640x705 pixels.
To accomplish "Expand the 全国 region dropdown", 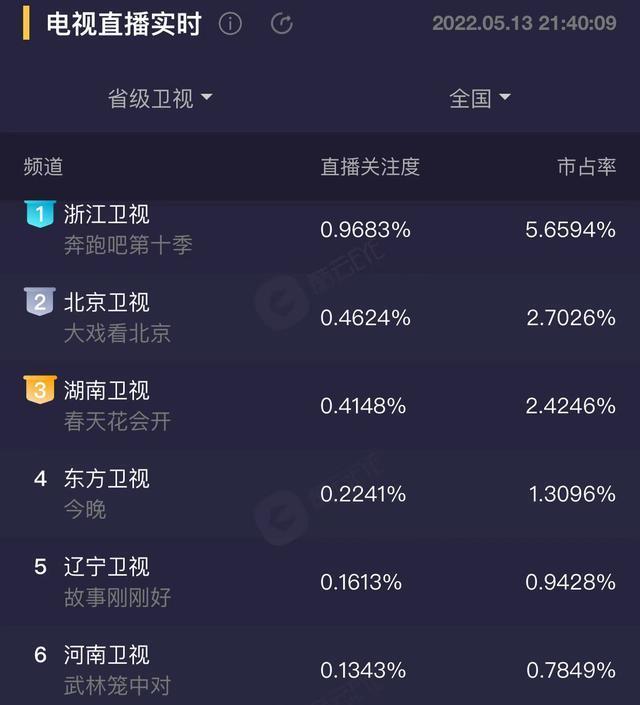I will pos(480,98).
